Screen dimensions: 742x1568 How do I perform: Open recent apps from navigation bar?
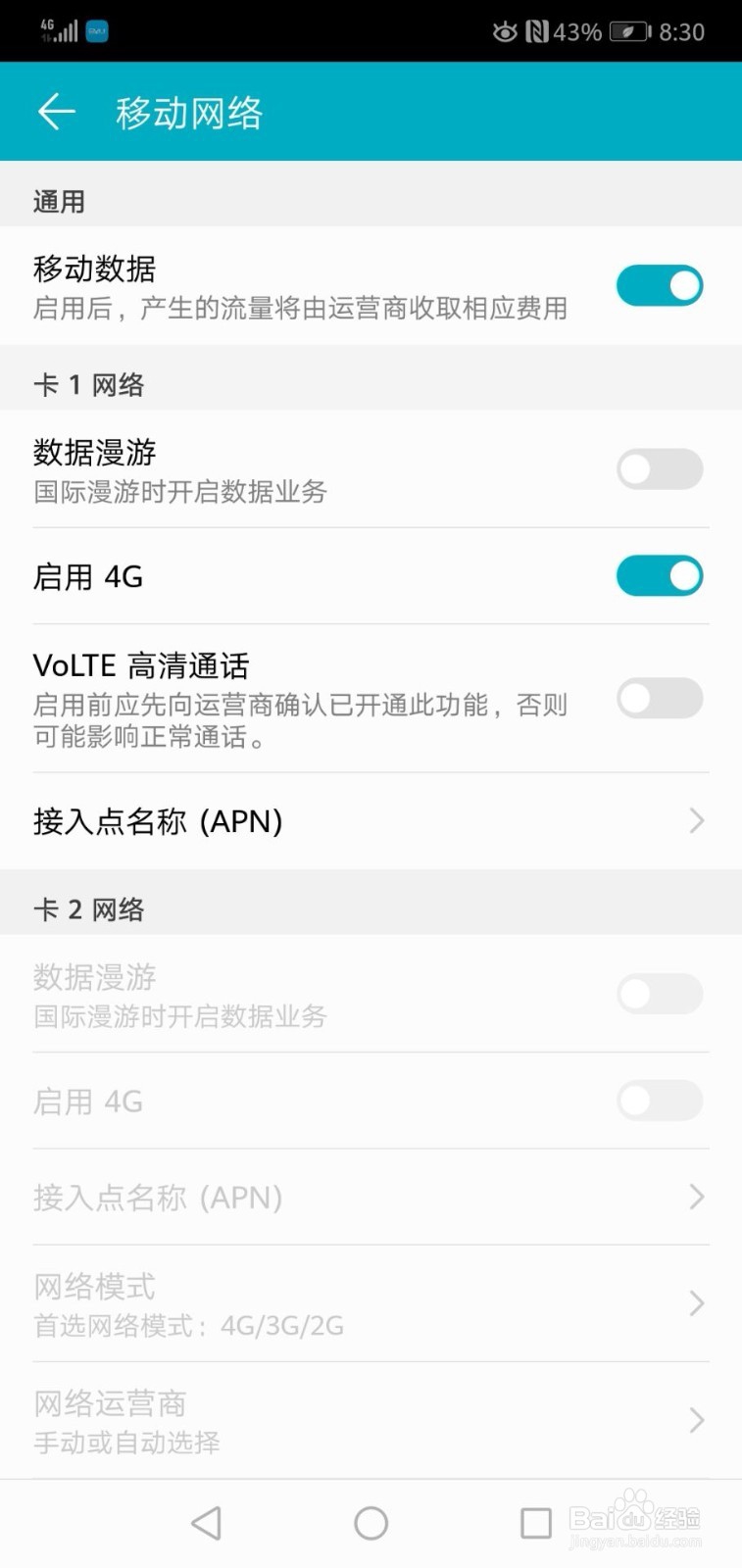pos(536,1523)
